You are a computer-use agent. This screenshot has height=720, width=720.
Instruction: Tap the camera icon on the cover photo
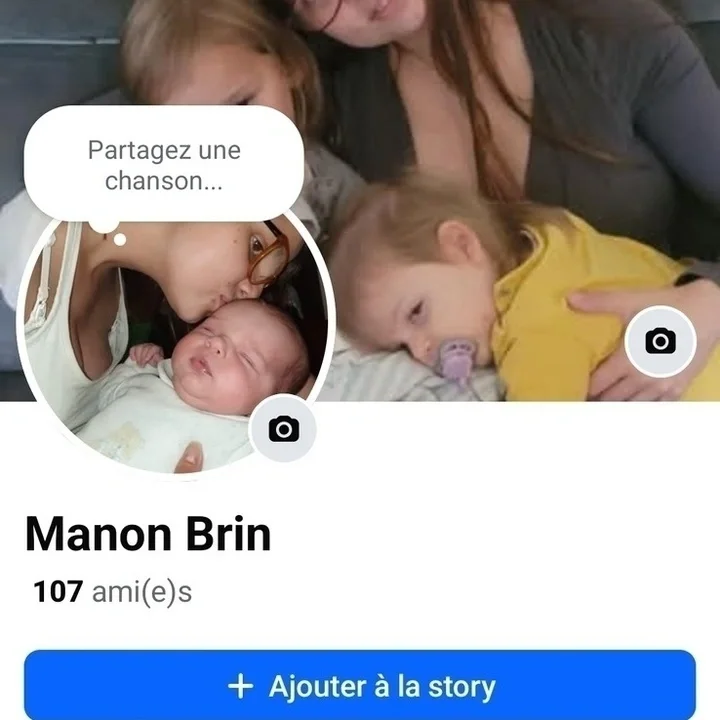(x=660, y=342)
